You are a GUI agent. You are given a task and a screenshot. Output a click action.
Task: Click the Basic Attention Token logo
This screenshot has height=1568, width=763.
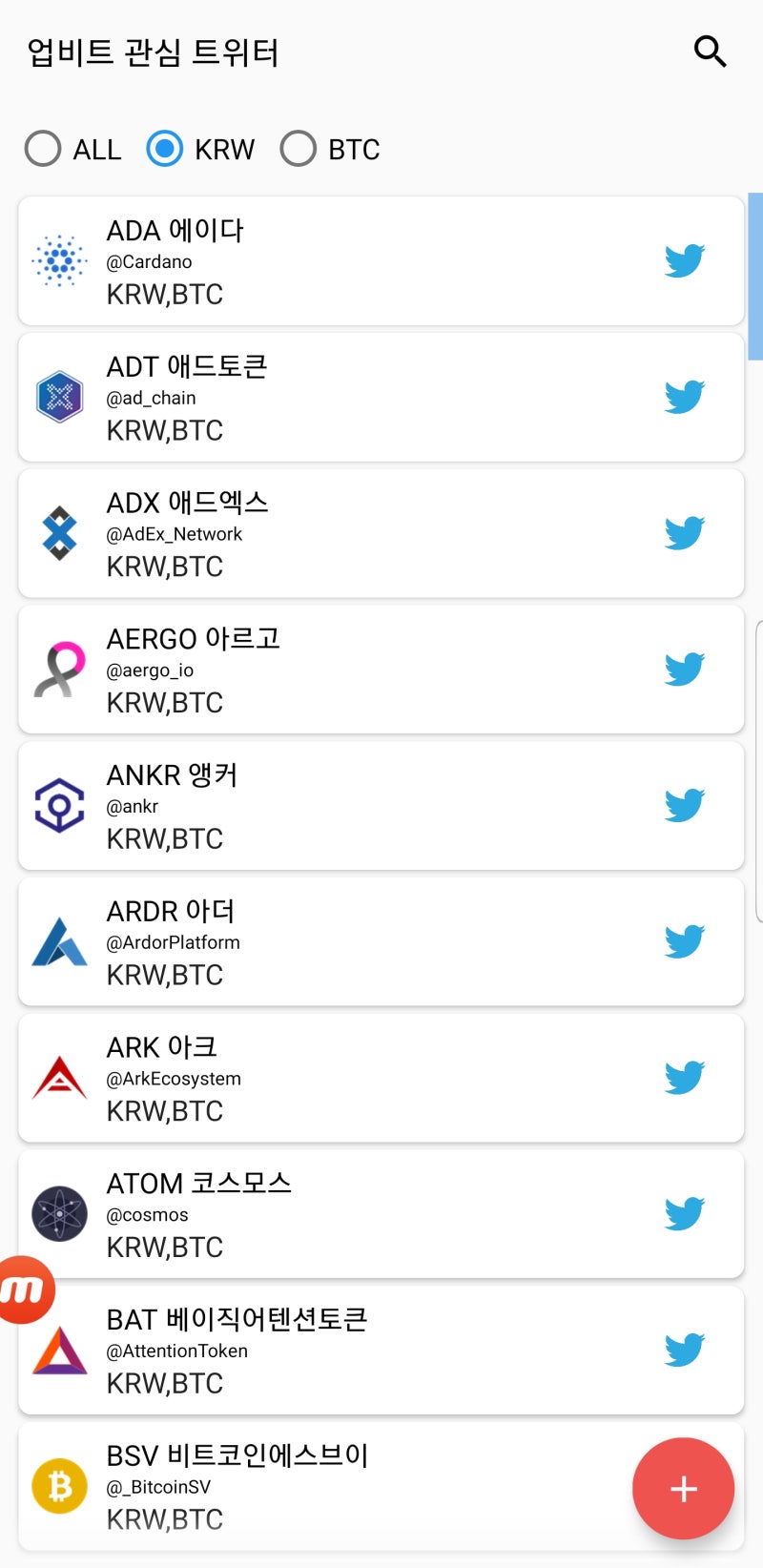59,1348
